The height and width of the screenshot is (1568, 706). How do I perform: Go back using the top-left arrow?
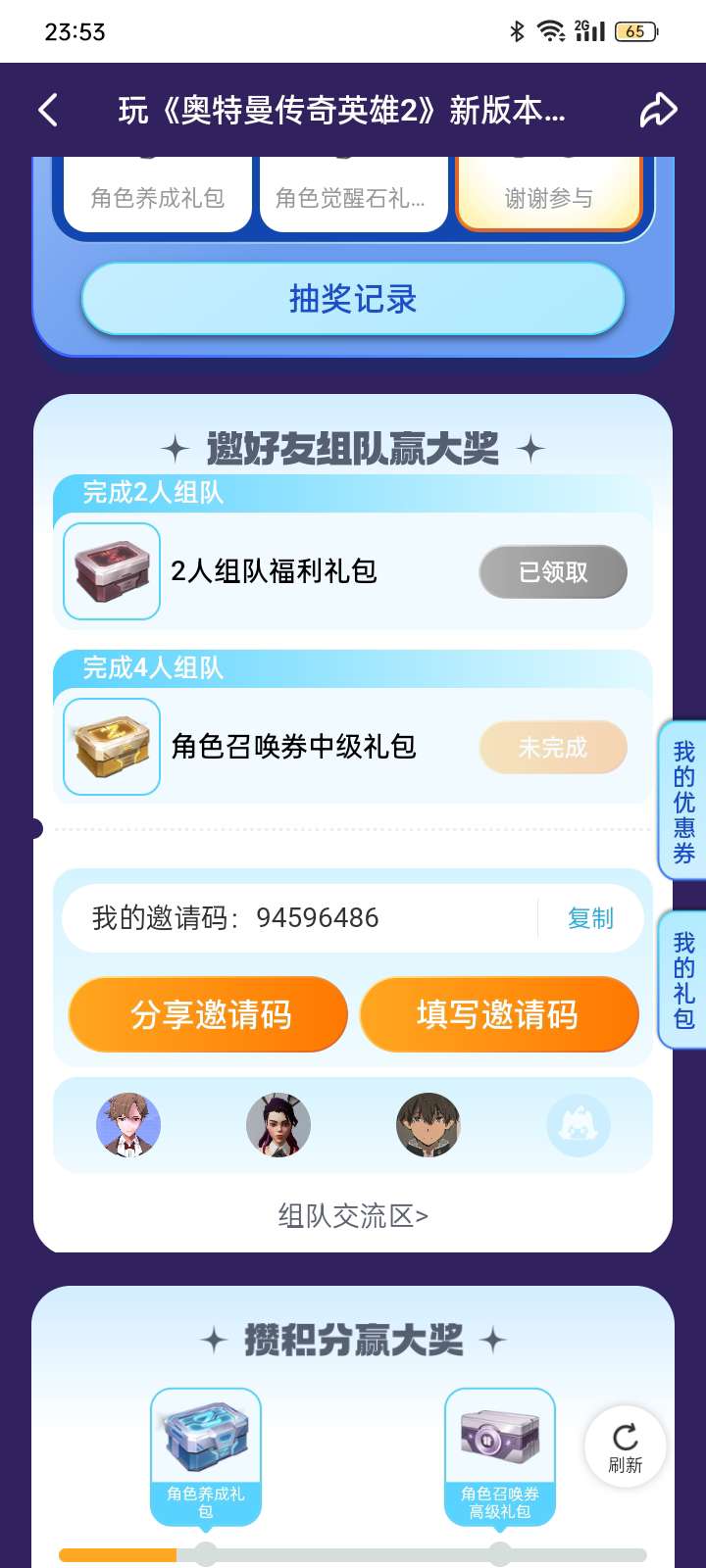click(x=48, y=110)
